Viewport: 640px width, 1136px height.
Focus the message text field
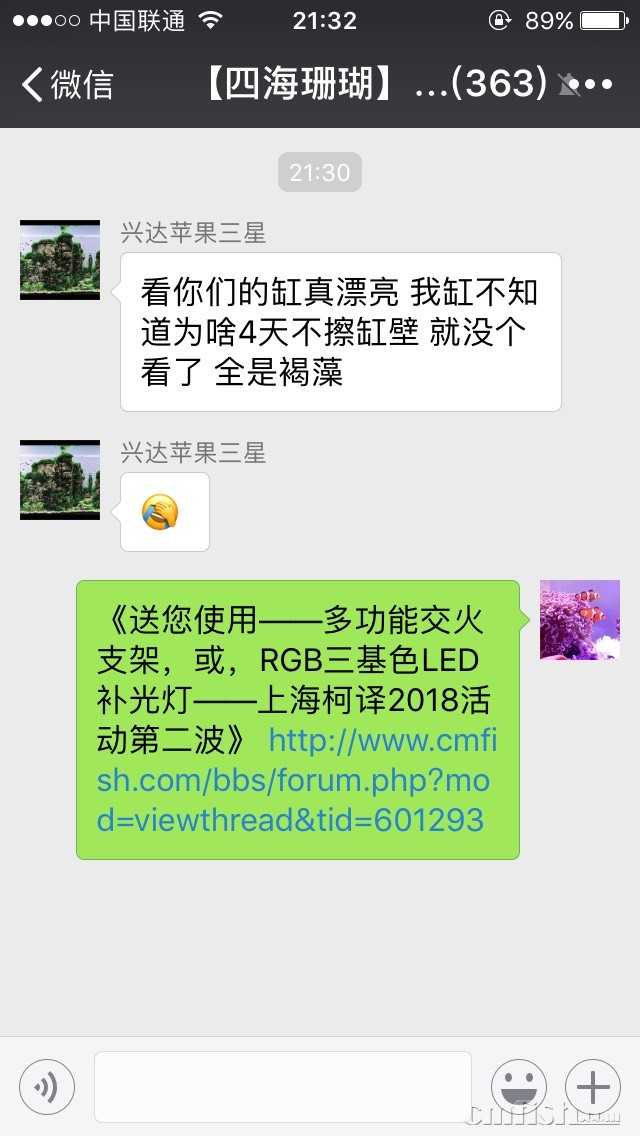coord(282,1087)
